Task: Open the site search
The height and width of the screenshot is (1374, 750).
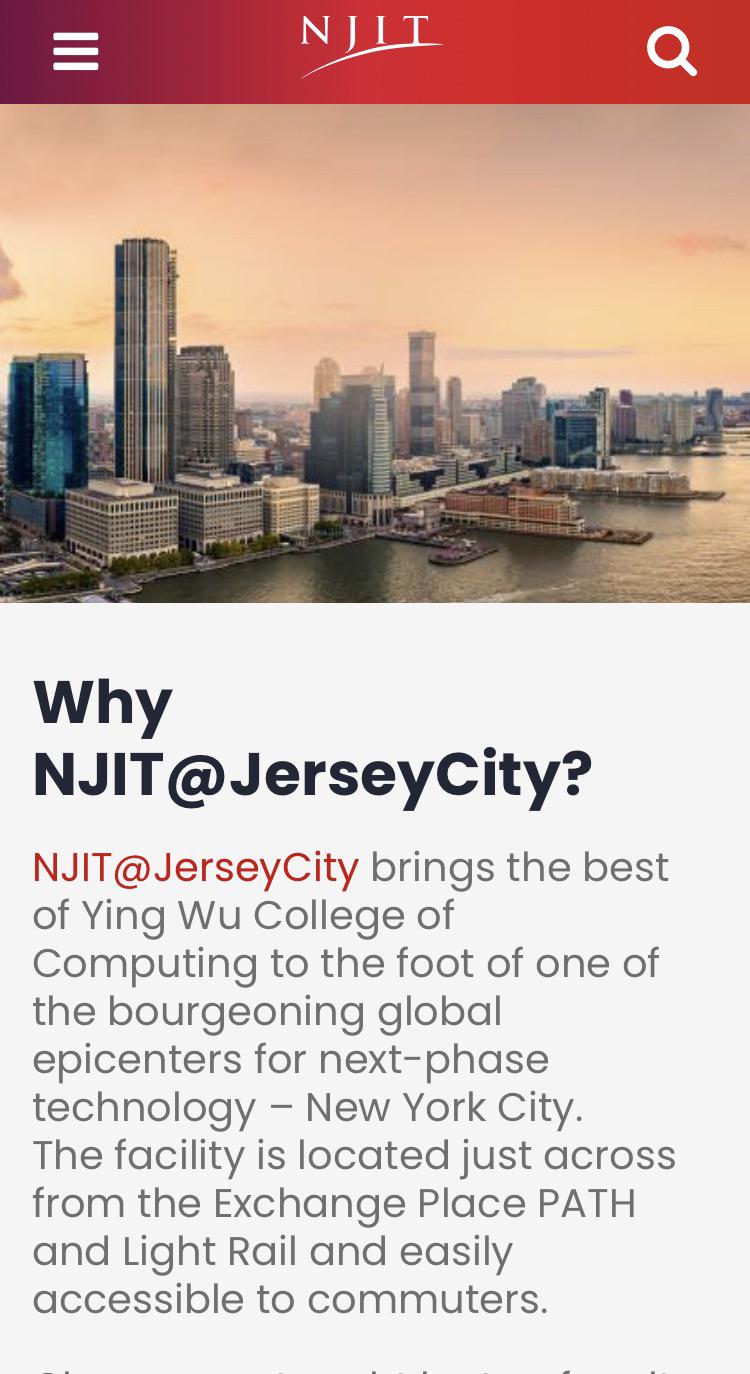Action: click(671, 51)
